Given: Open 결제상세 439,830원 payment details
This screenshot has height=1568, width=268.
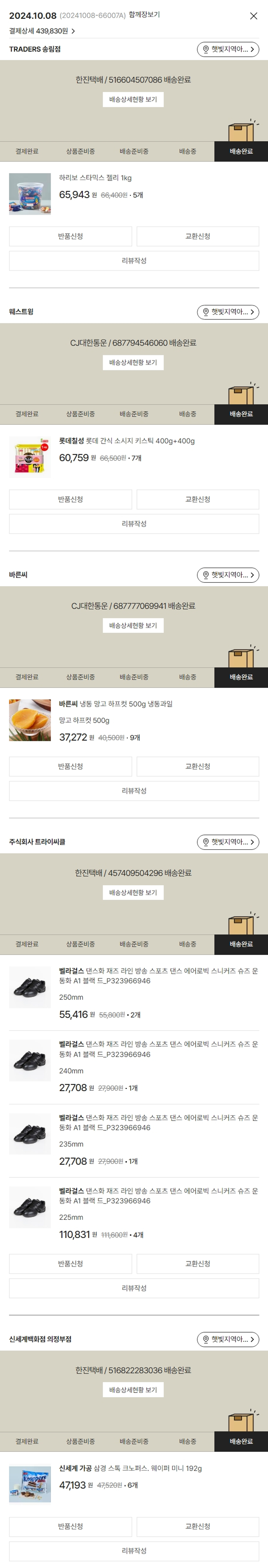Looking at the screenshot, I should (x=41, y=30).
